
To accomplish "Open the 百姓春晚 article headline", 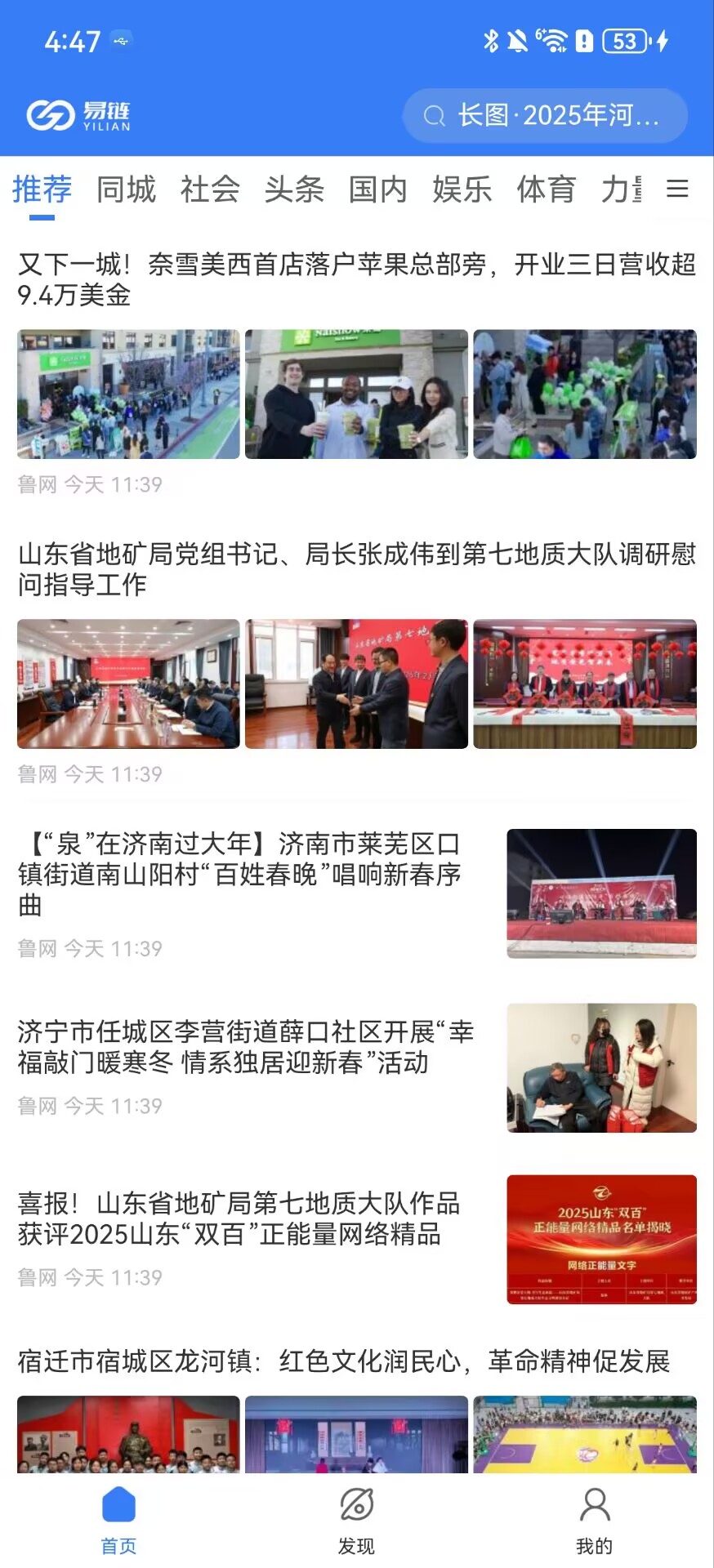I will [241, 874].
